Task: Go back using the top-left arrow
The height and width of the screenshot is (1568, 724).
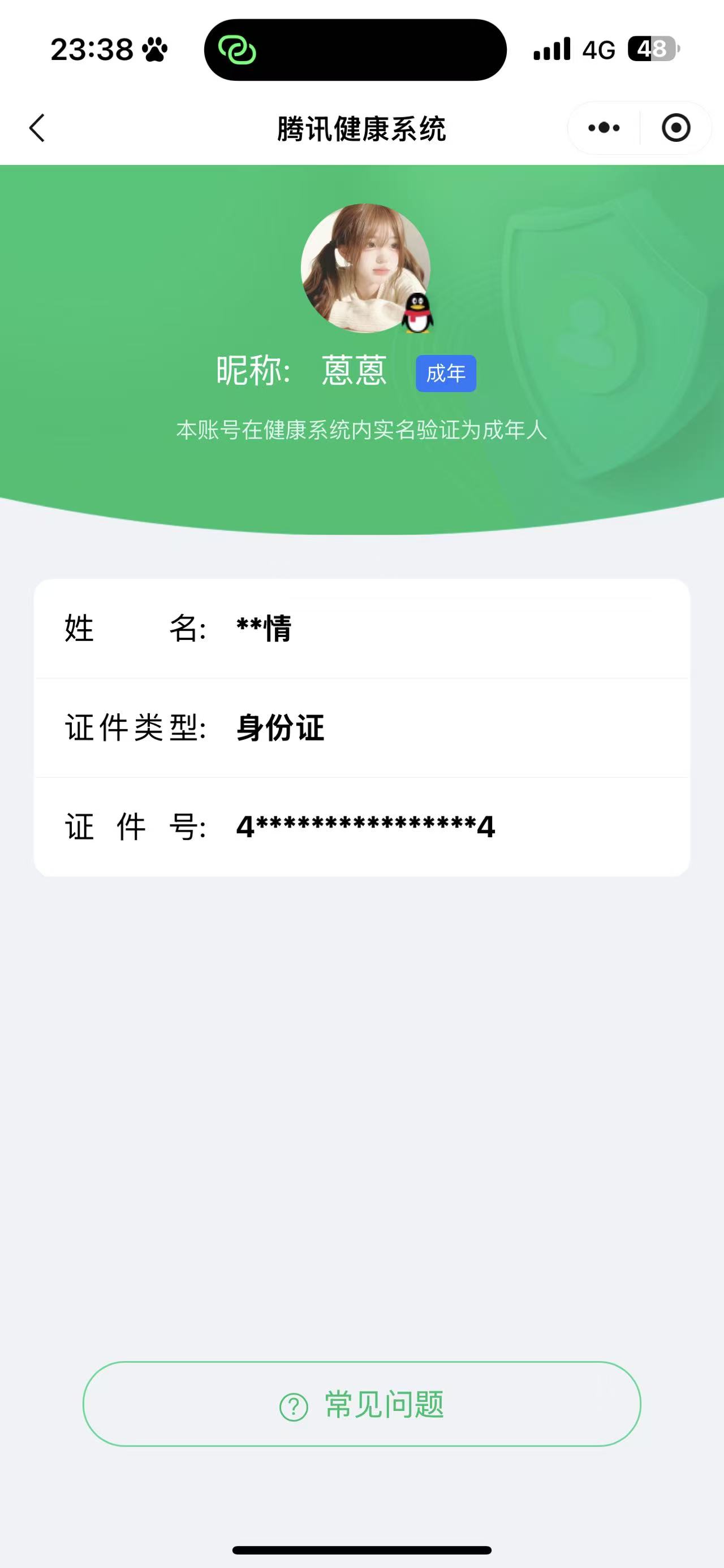Action: click(x=38, y=128)
